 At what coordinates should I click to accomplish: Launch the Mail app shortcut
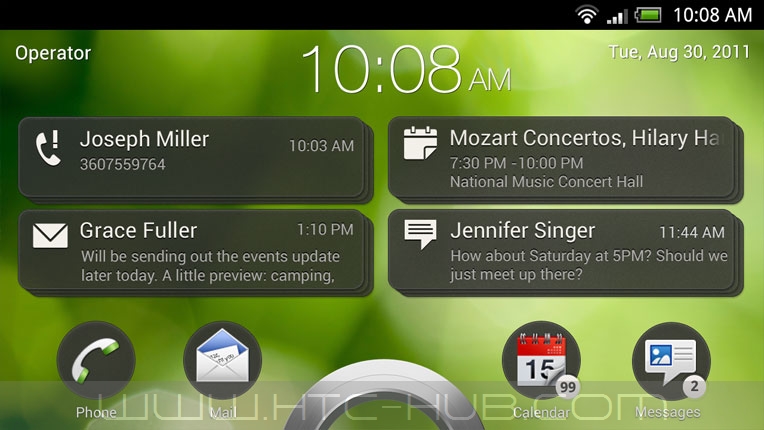(222, 361)
